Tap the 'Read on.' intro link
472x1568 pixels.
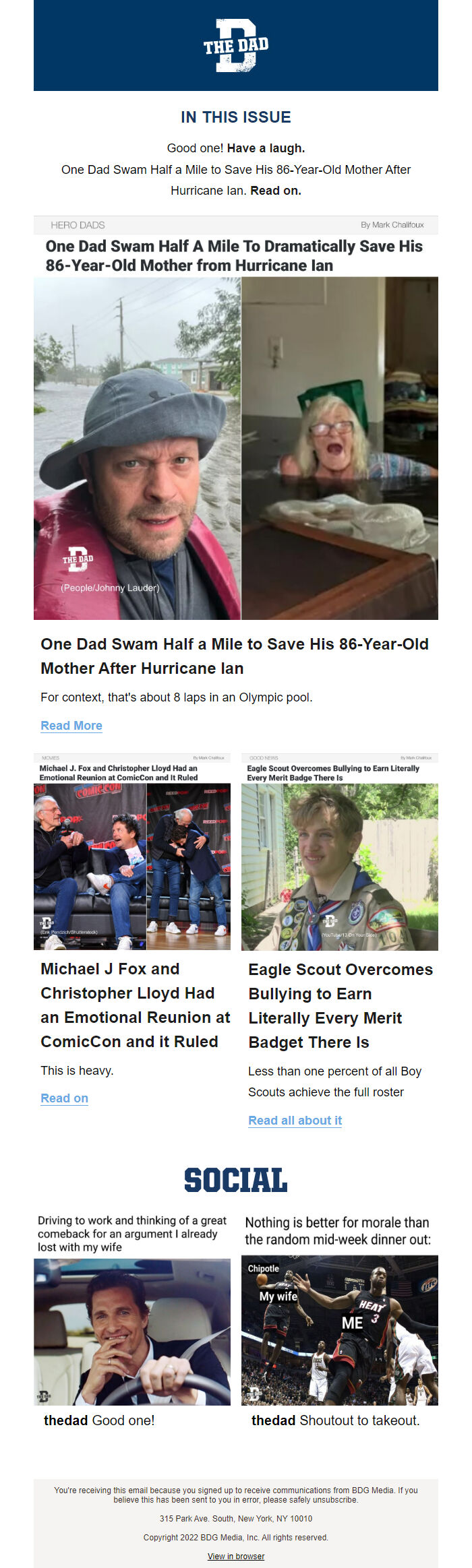point(275,191)
